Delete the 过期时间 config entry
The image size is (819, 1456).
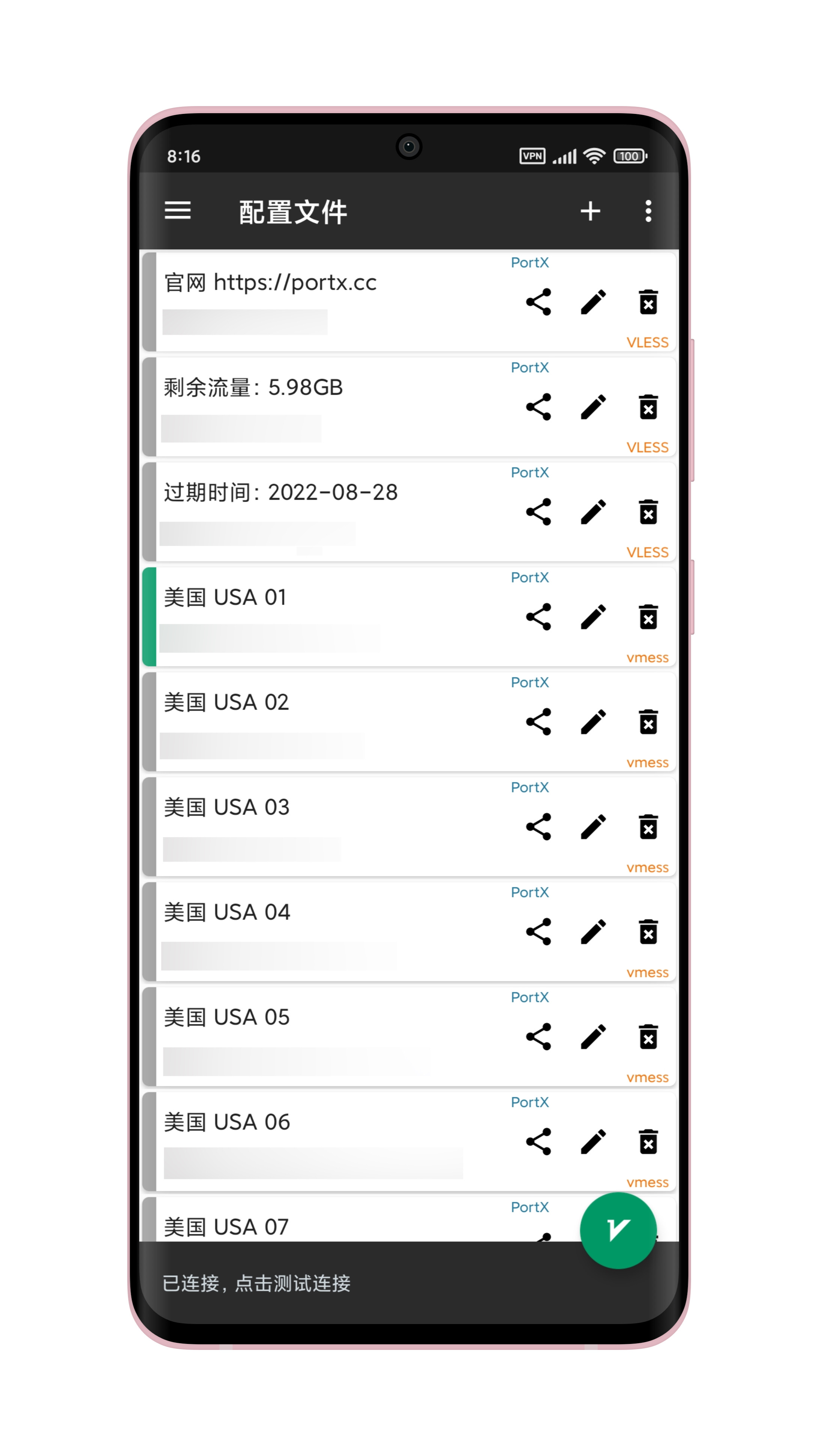click(x=648, y=513)
